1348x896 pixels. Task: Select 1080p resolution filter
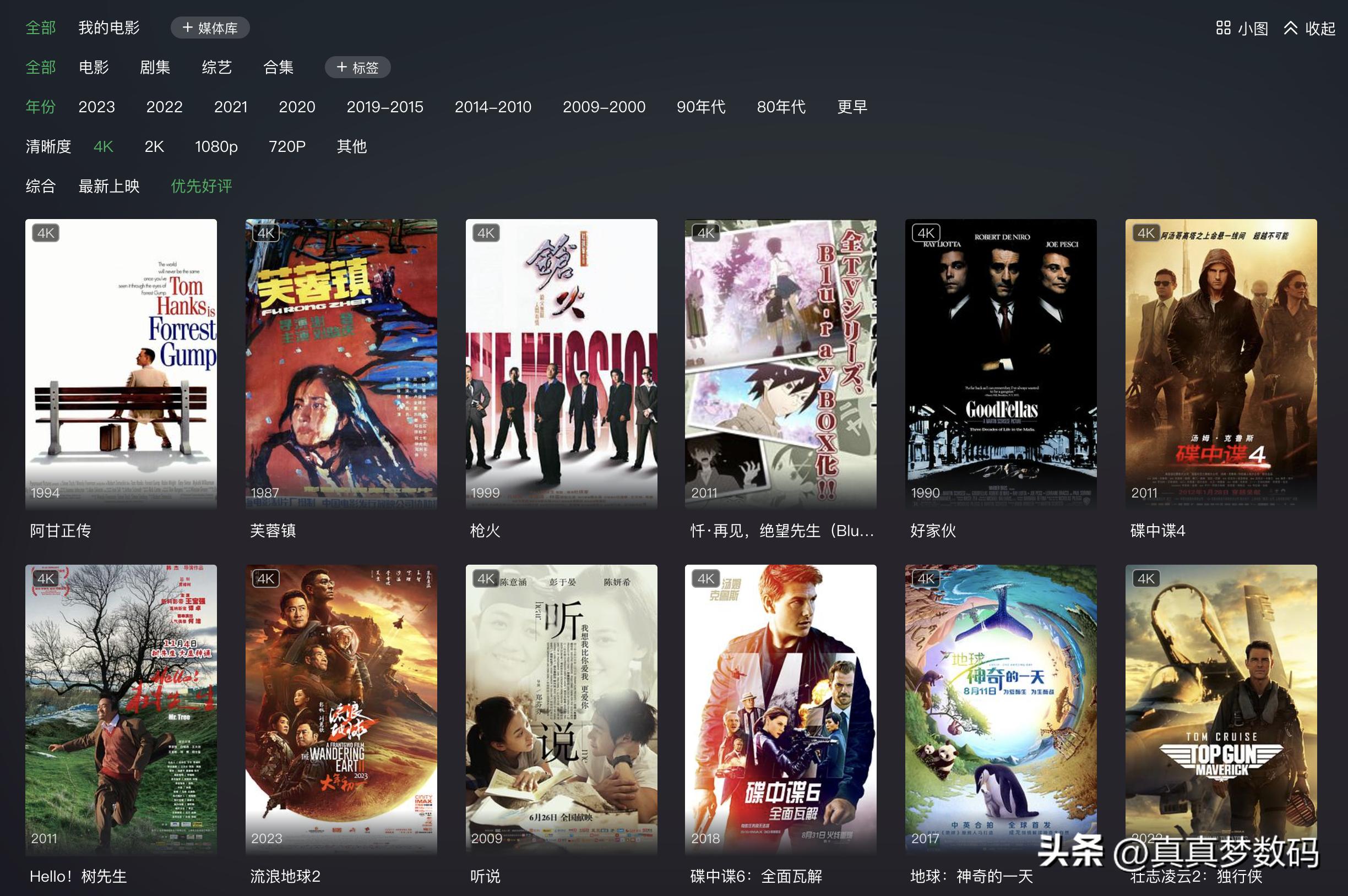pos(216,147)
